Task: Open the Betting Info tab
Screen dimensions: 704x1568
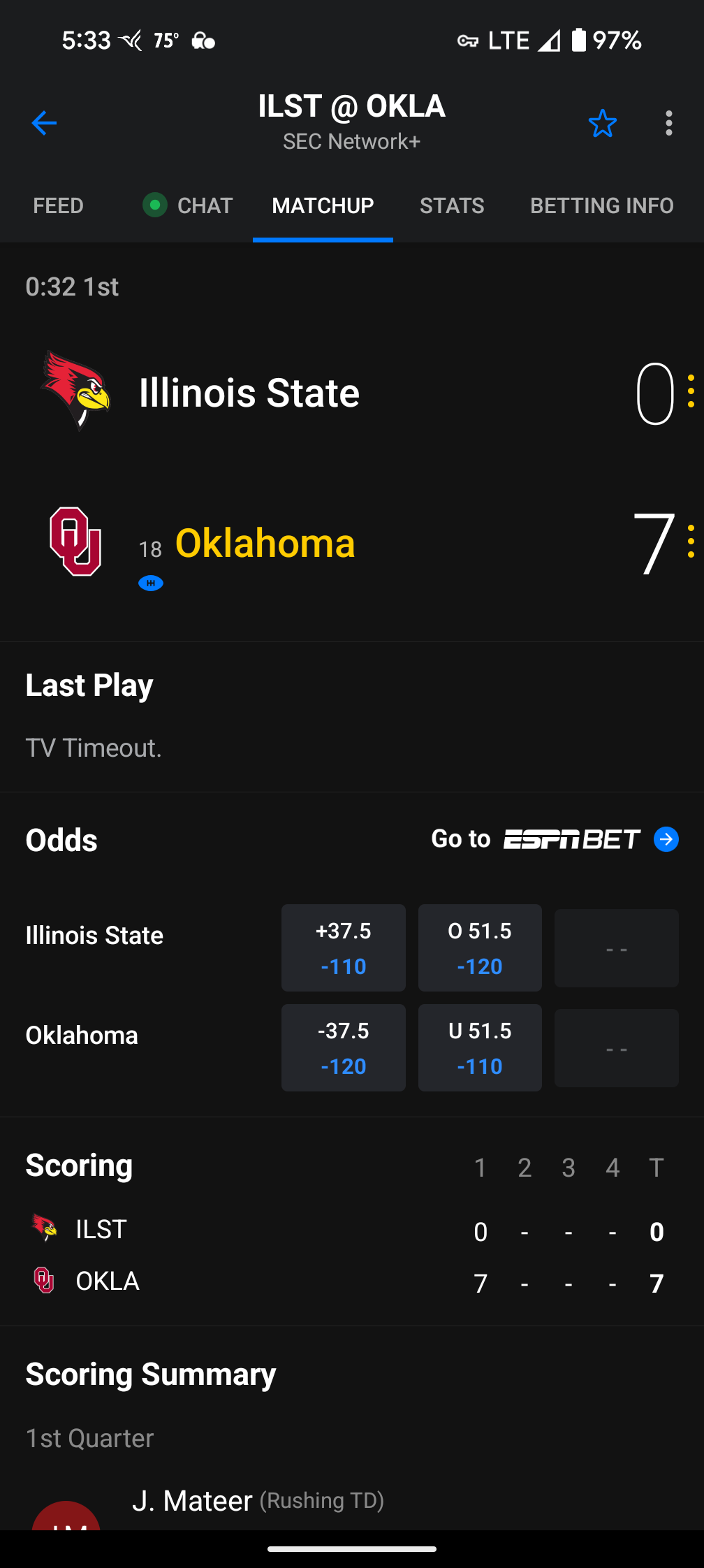Action: pyautogui.click(x=602, y=205)
